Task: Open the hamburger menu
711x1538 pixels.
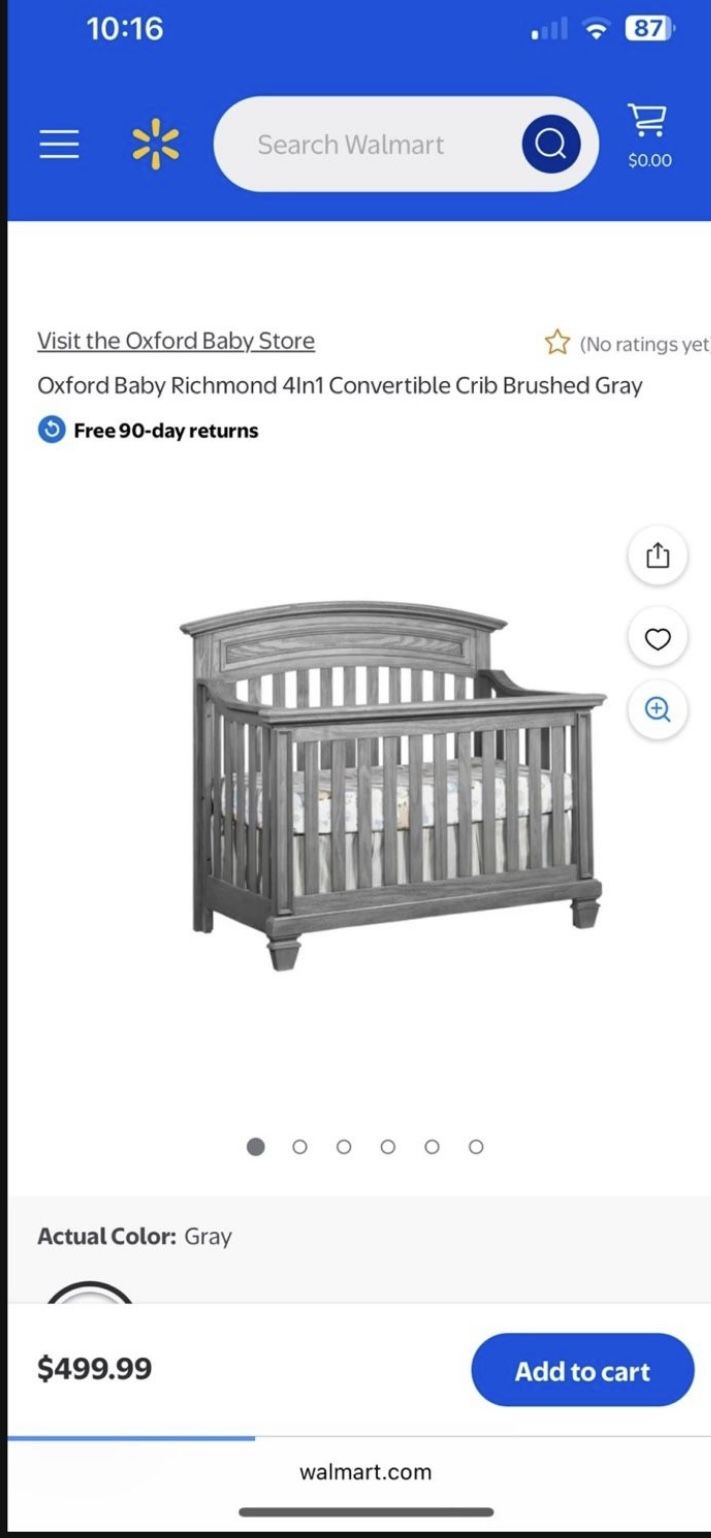Action: tap(59, 145)
